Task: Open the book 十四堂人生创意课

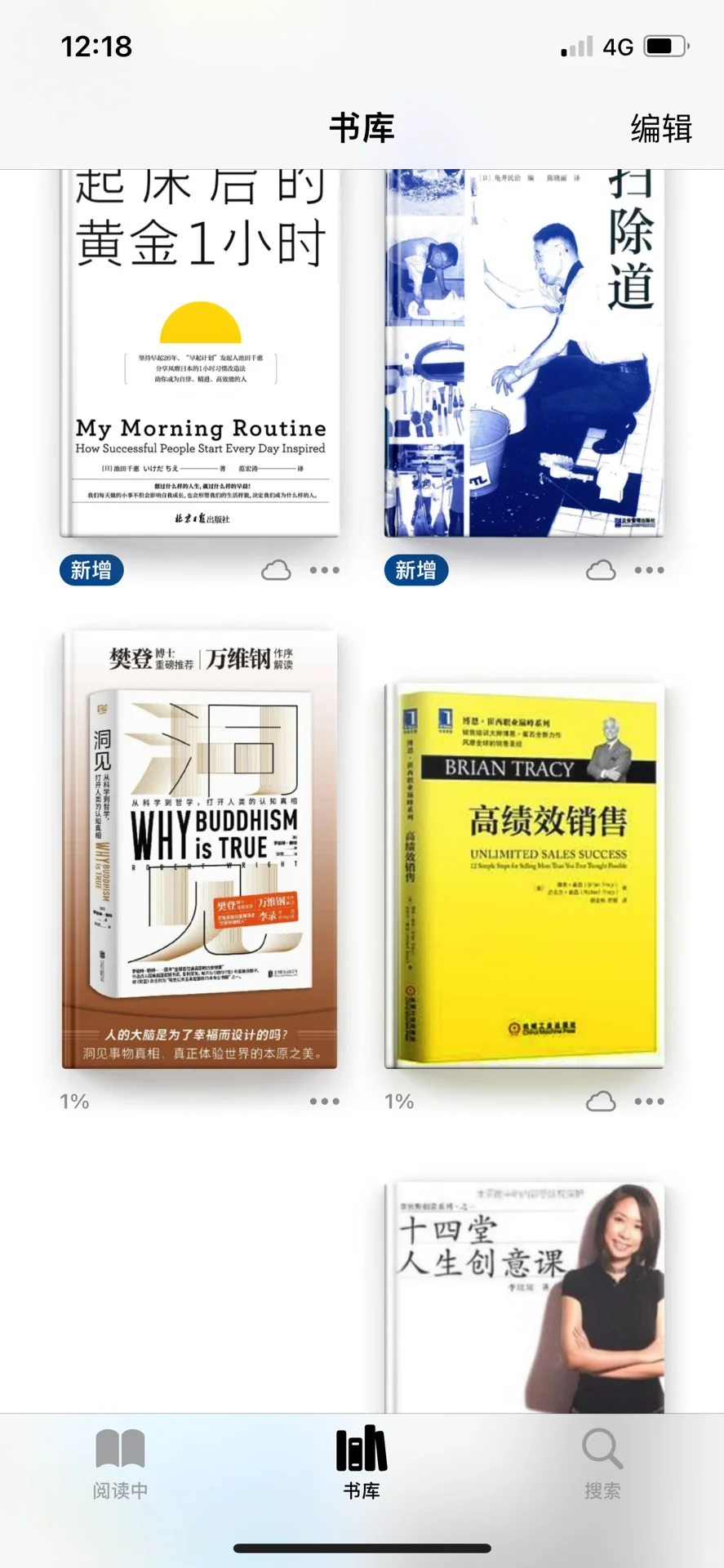Action: [524, 1297]
